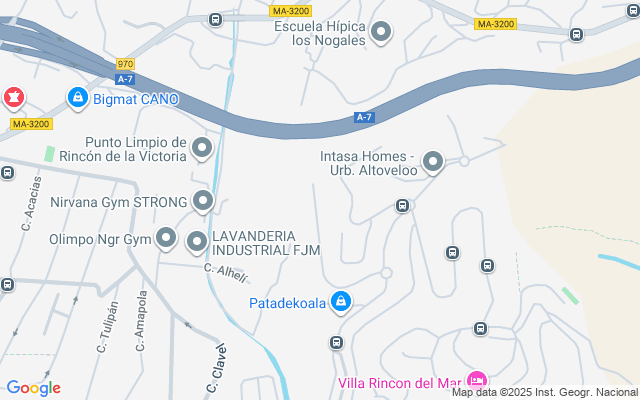The image size is (640, 400).
Task: Open the Intasa Homes Urb. Altoveloo marker
Action: (432, 161)
